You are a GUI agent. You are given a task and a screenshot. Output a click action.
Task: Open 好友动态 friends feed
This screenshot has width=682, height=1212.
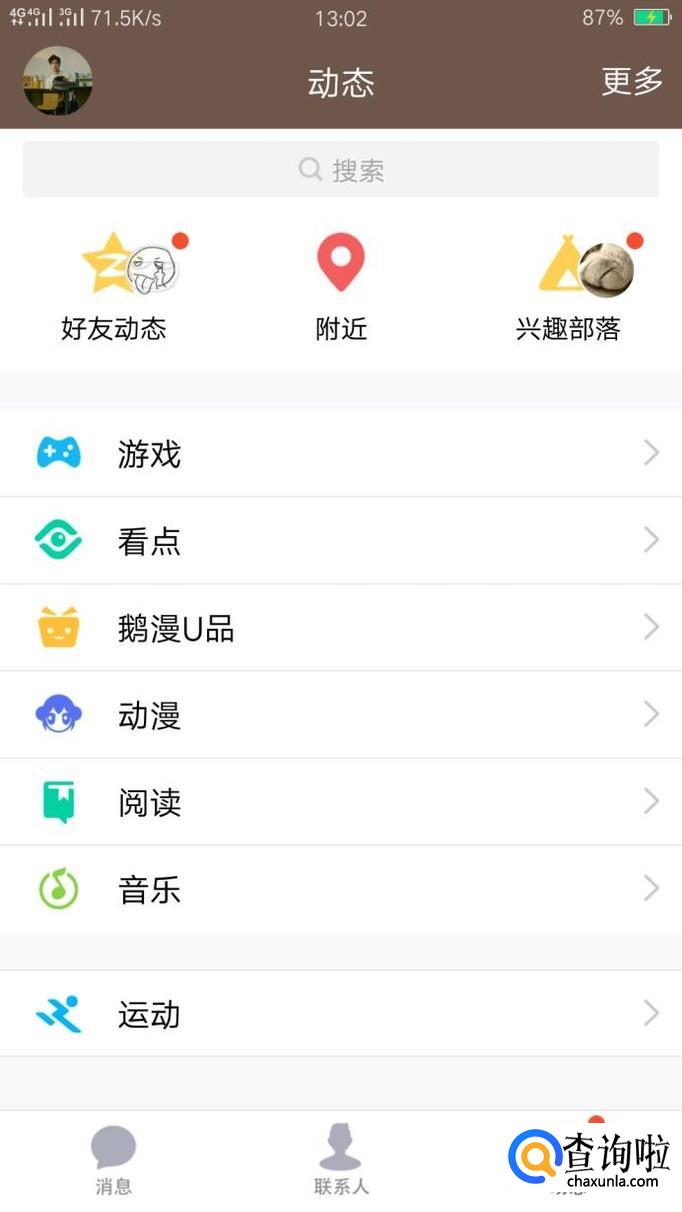pyautogui.click(x=114, y=287)
